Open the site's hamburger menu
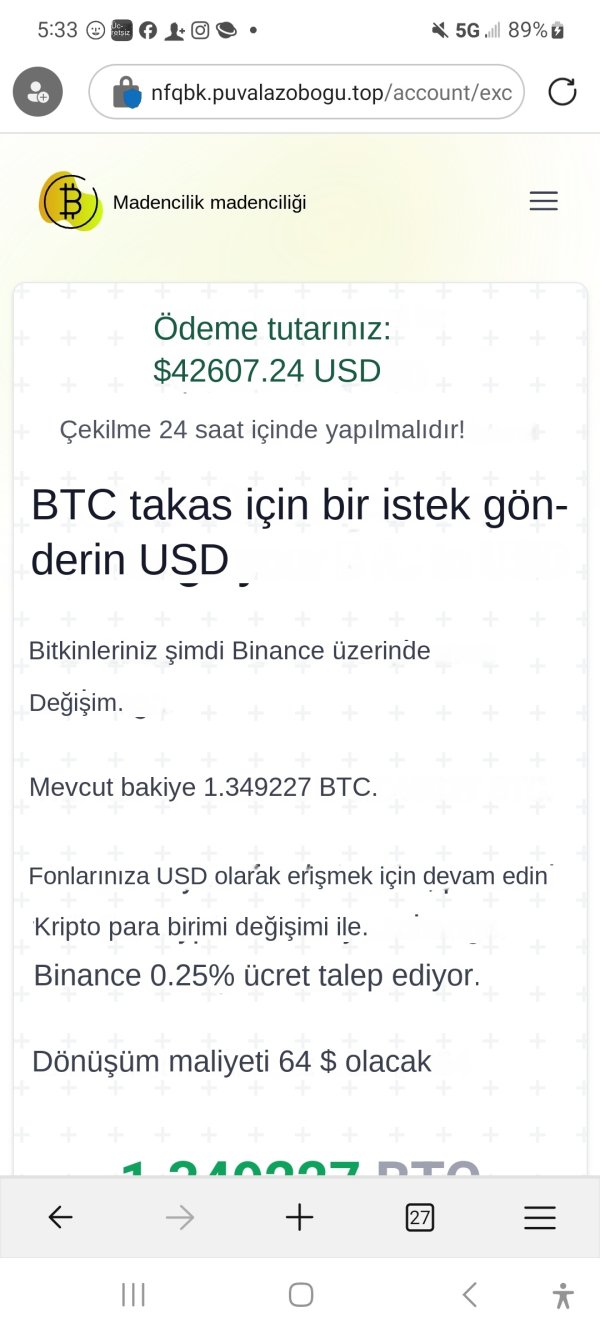Viewport: 600px width, 1333px height. click(x=543, y=202)
